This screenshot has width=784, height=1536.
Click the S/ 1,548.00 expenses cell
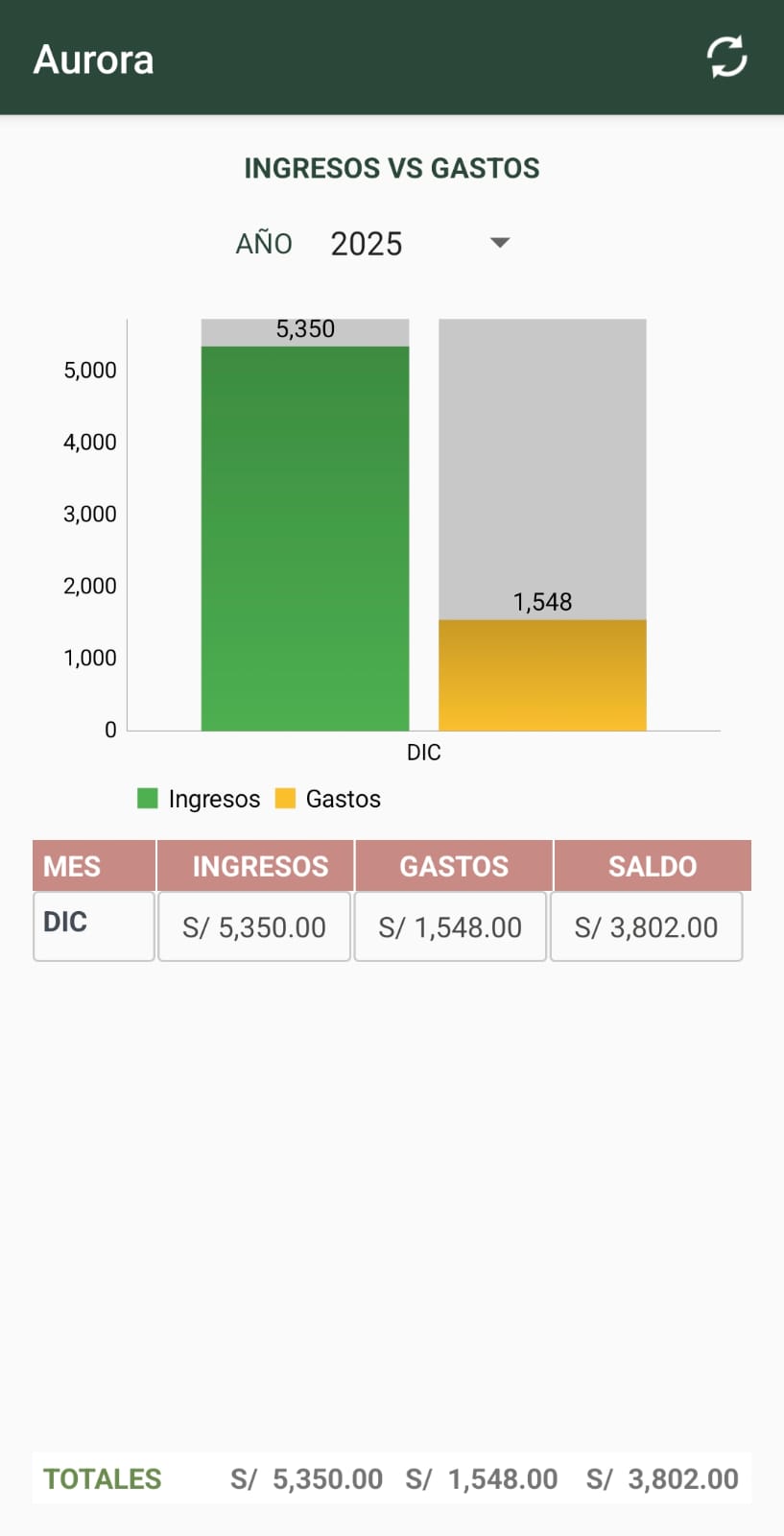[x=450, y=925]
